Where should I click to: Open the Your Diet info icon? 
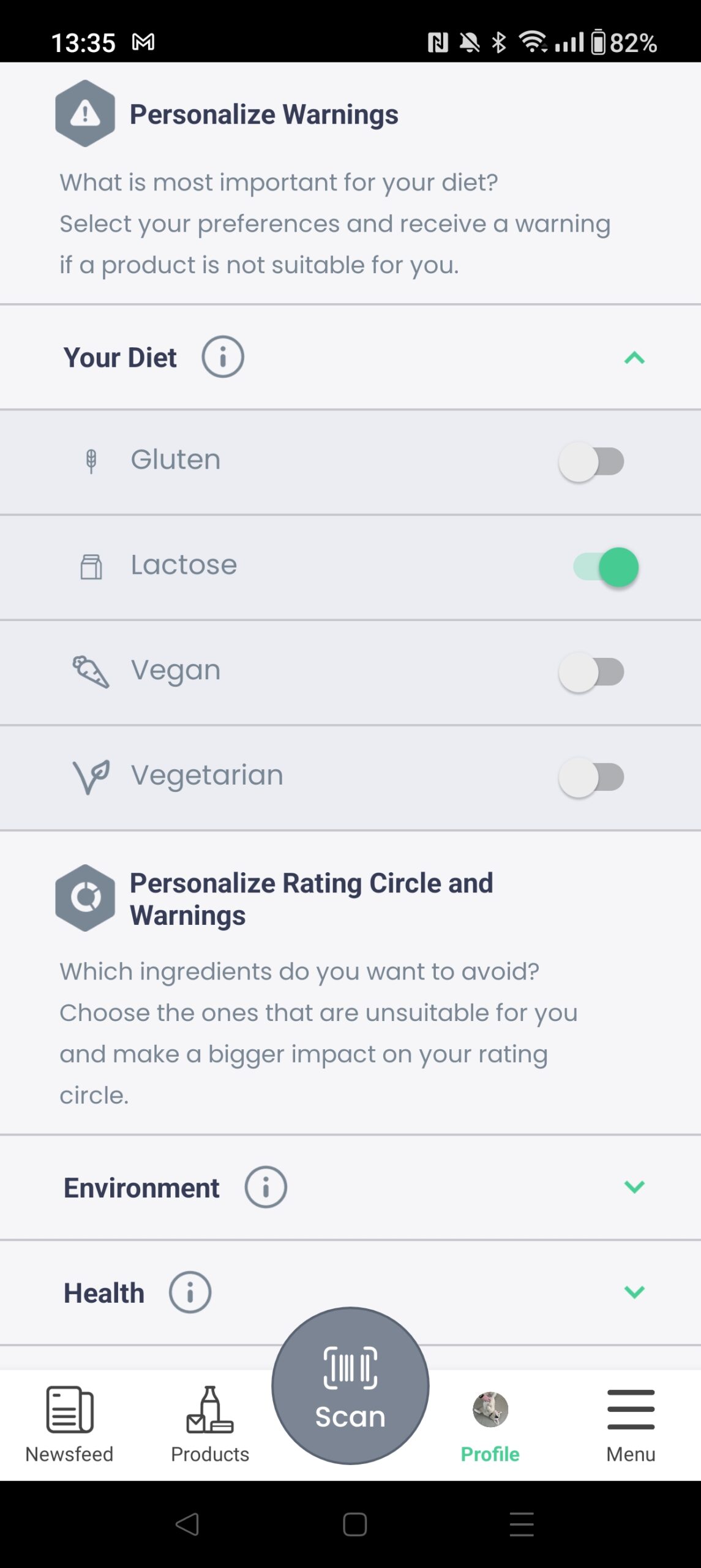(x=223, y=357)
